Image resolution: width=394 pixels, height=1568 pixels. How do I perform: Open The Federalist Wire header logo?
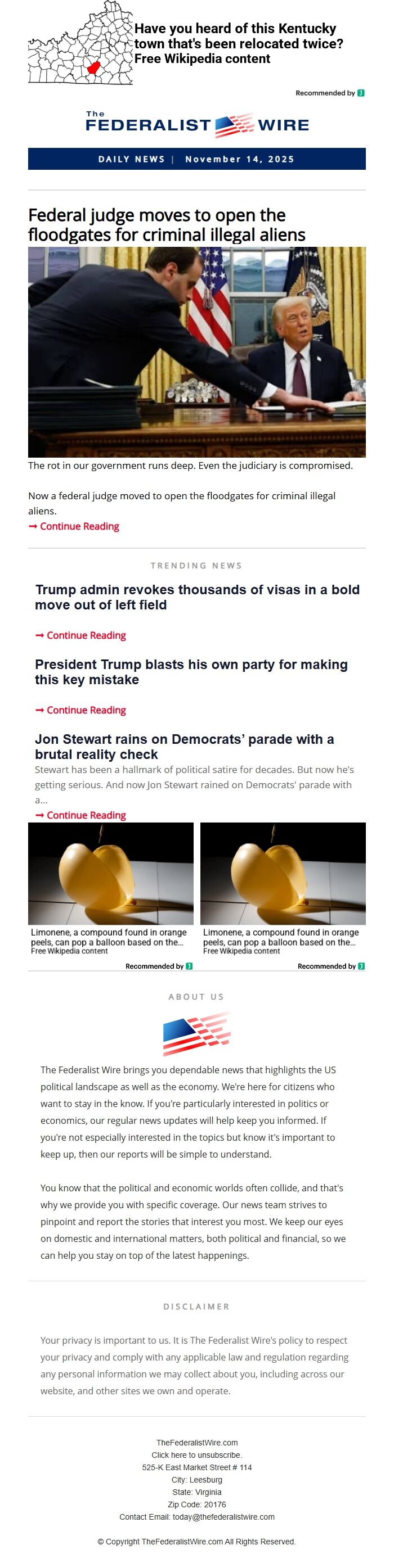point(196,125)
